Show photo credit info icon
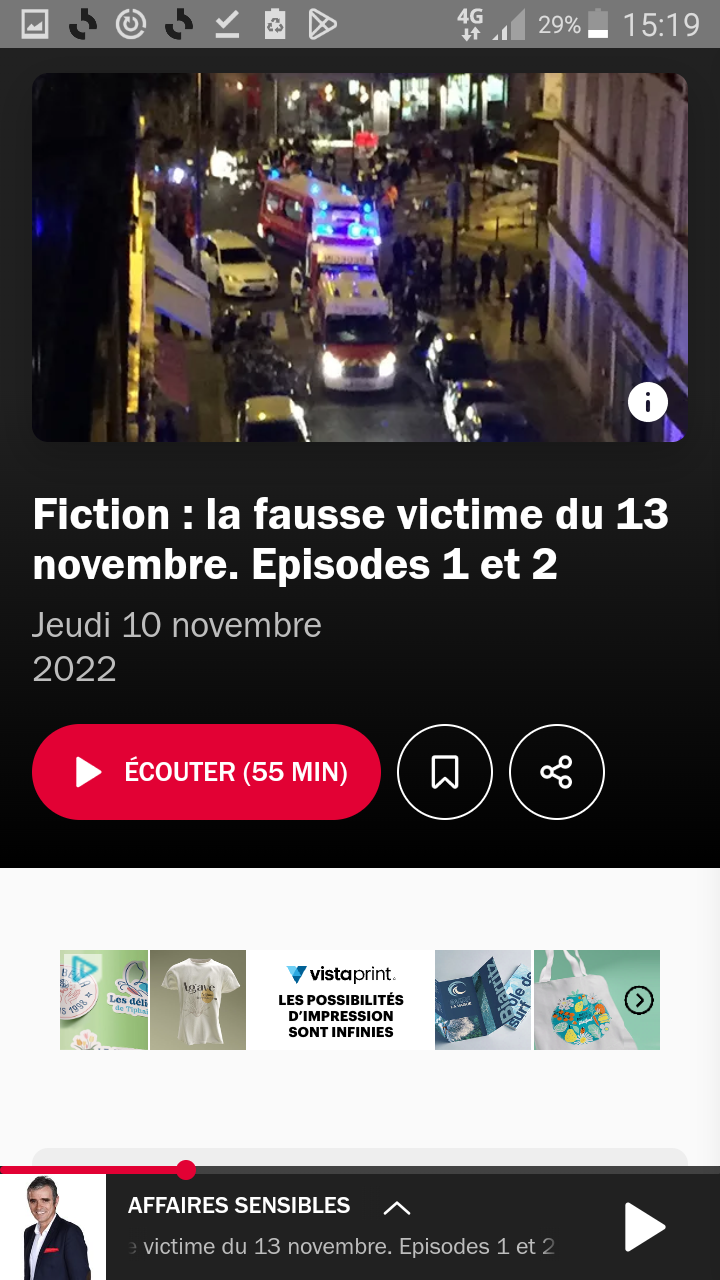Image resolution: width=720 pixels, height=1280 pixels. click(648, 402)
